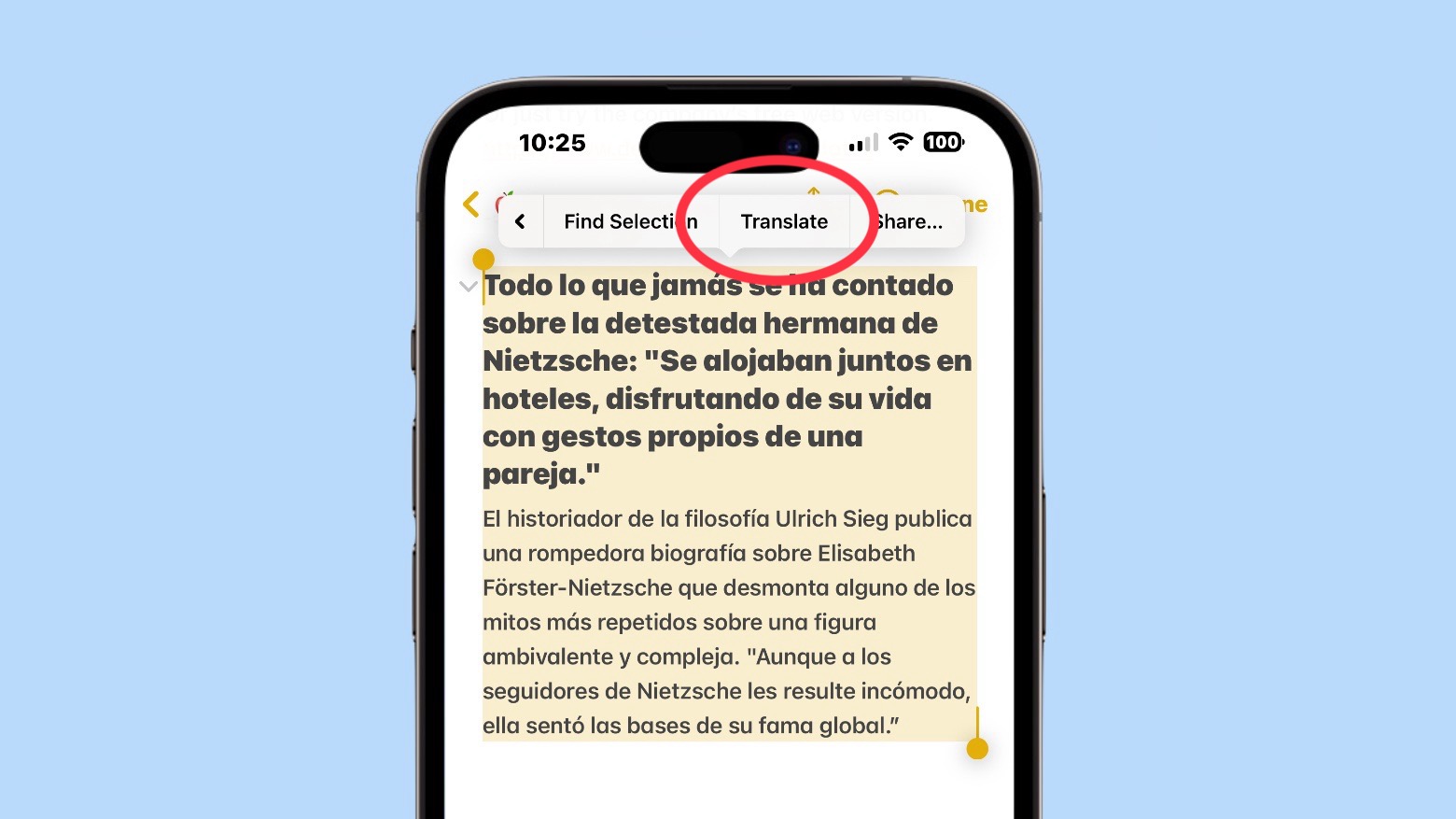Go back to the notes list

[471, 204]
